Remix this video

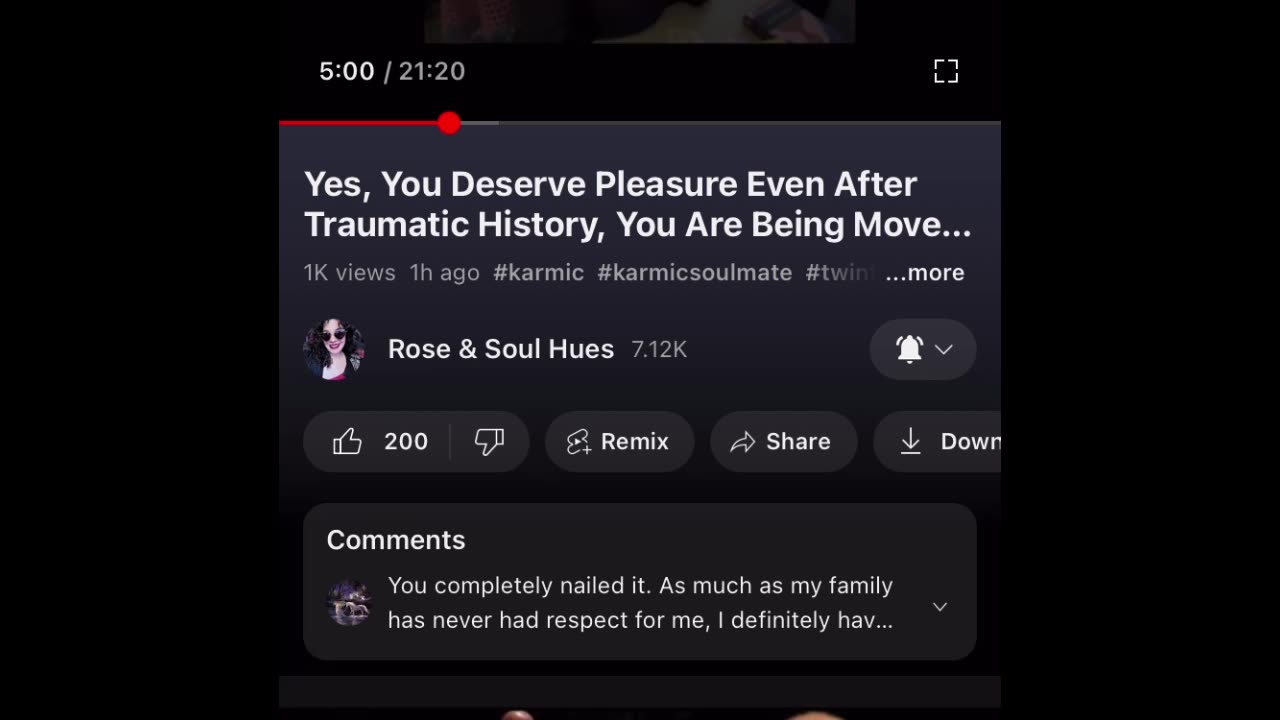click(x=619, y=442)
